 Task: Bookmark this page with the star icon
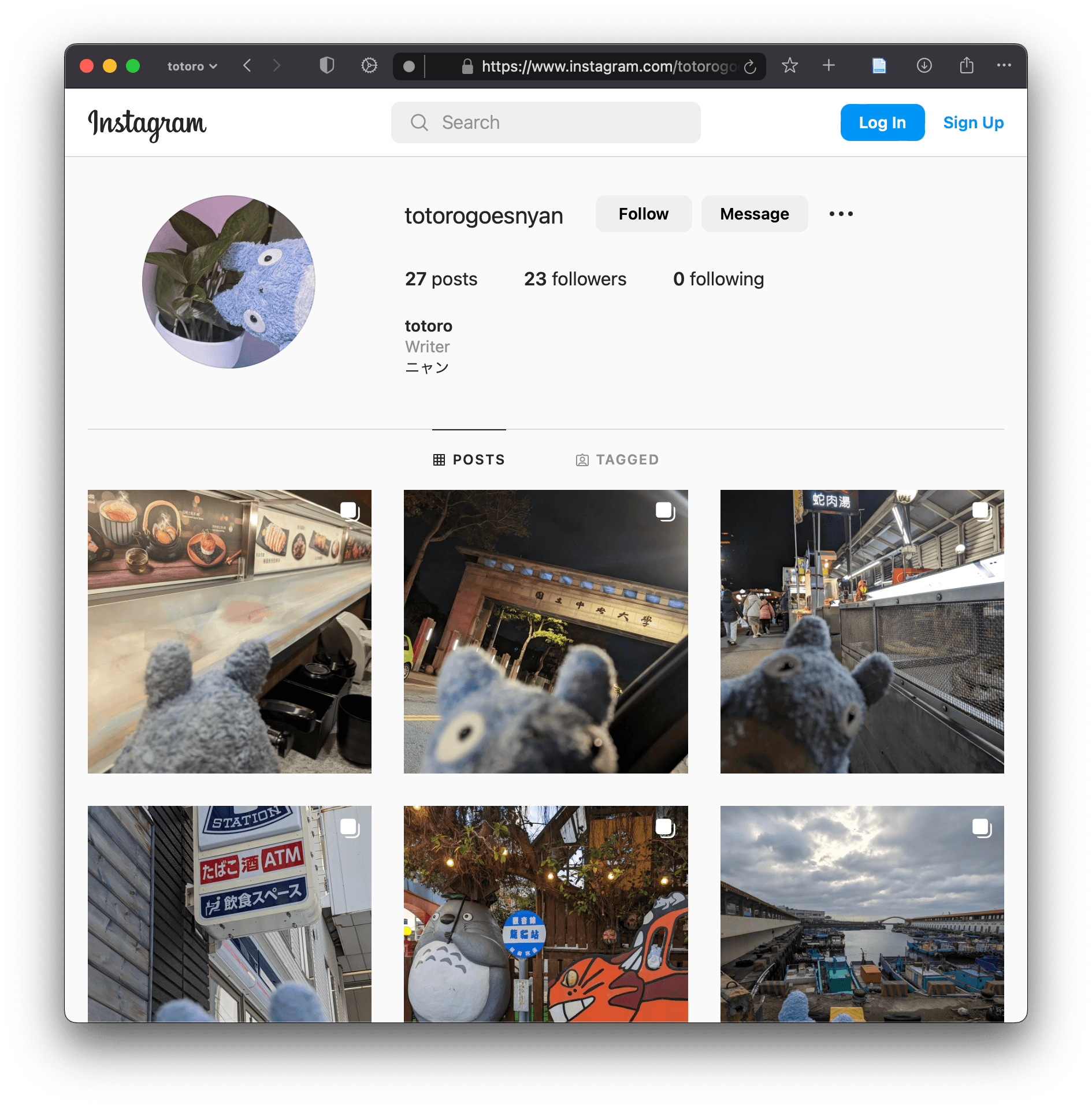point(789,66)
